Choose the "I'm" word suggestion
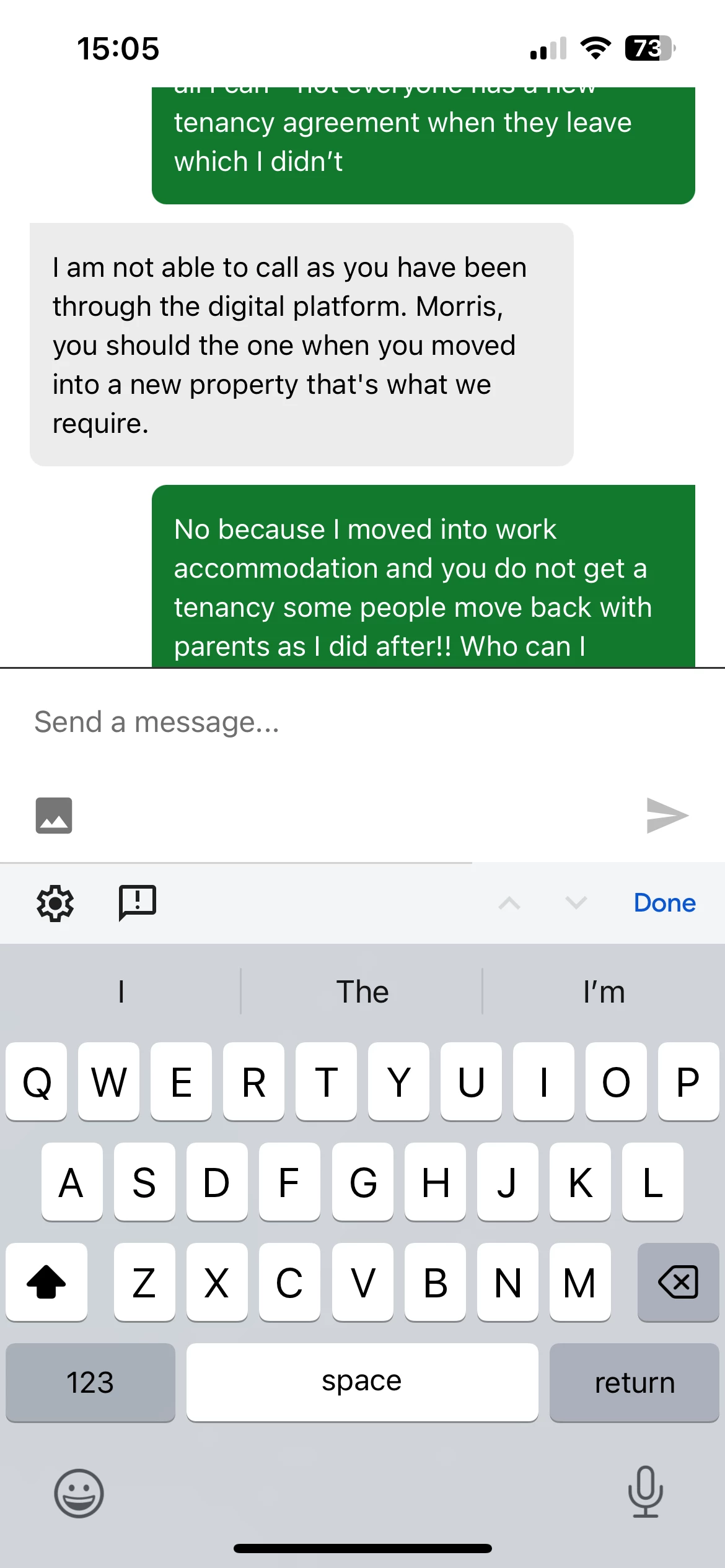This screenshot has height=1568, width=725. 604,991
